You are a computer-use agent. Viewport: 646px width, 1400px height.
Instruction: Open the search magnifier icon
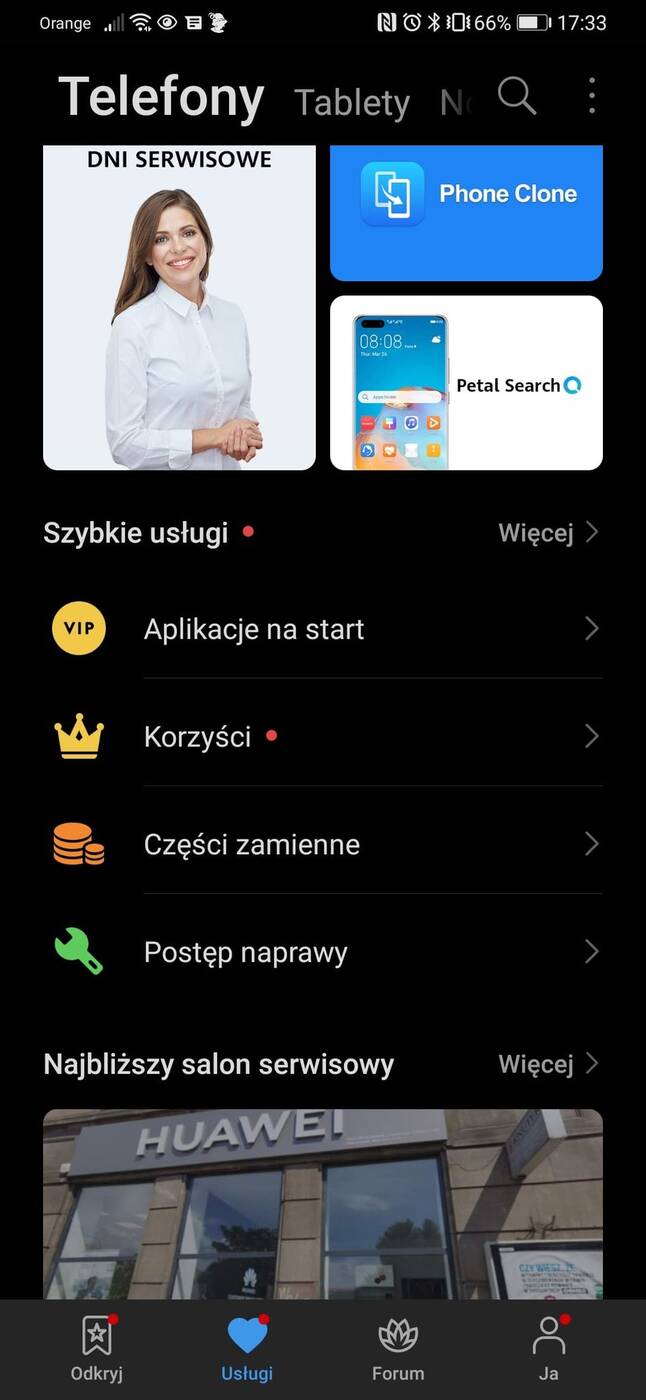[517, 97]
